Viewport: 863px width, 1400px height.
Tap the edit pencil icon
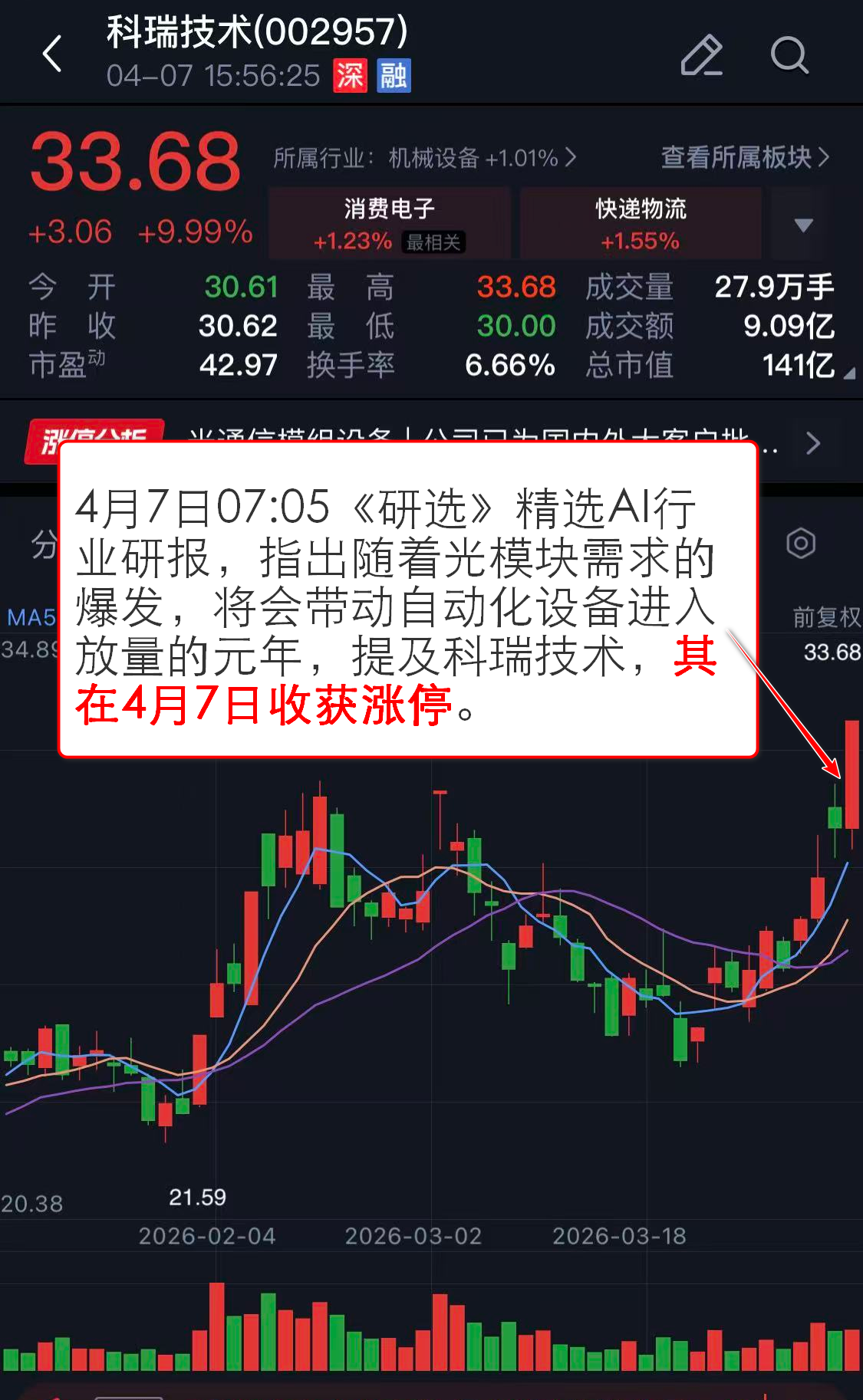click(701, 55)
